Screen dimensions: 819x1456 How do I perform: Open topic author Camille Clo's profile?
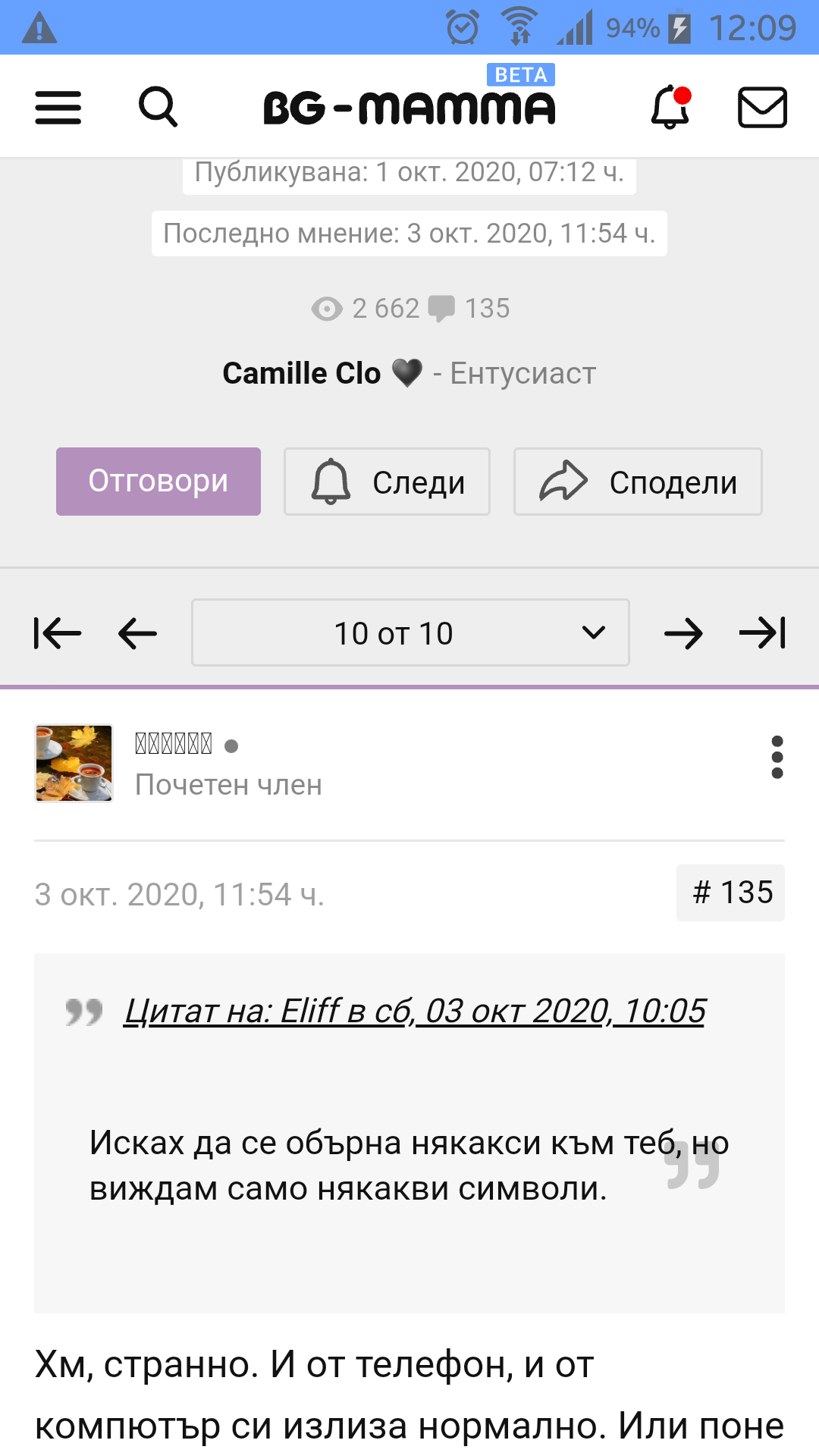302,373
